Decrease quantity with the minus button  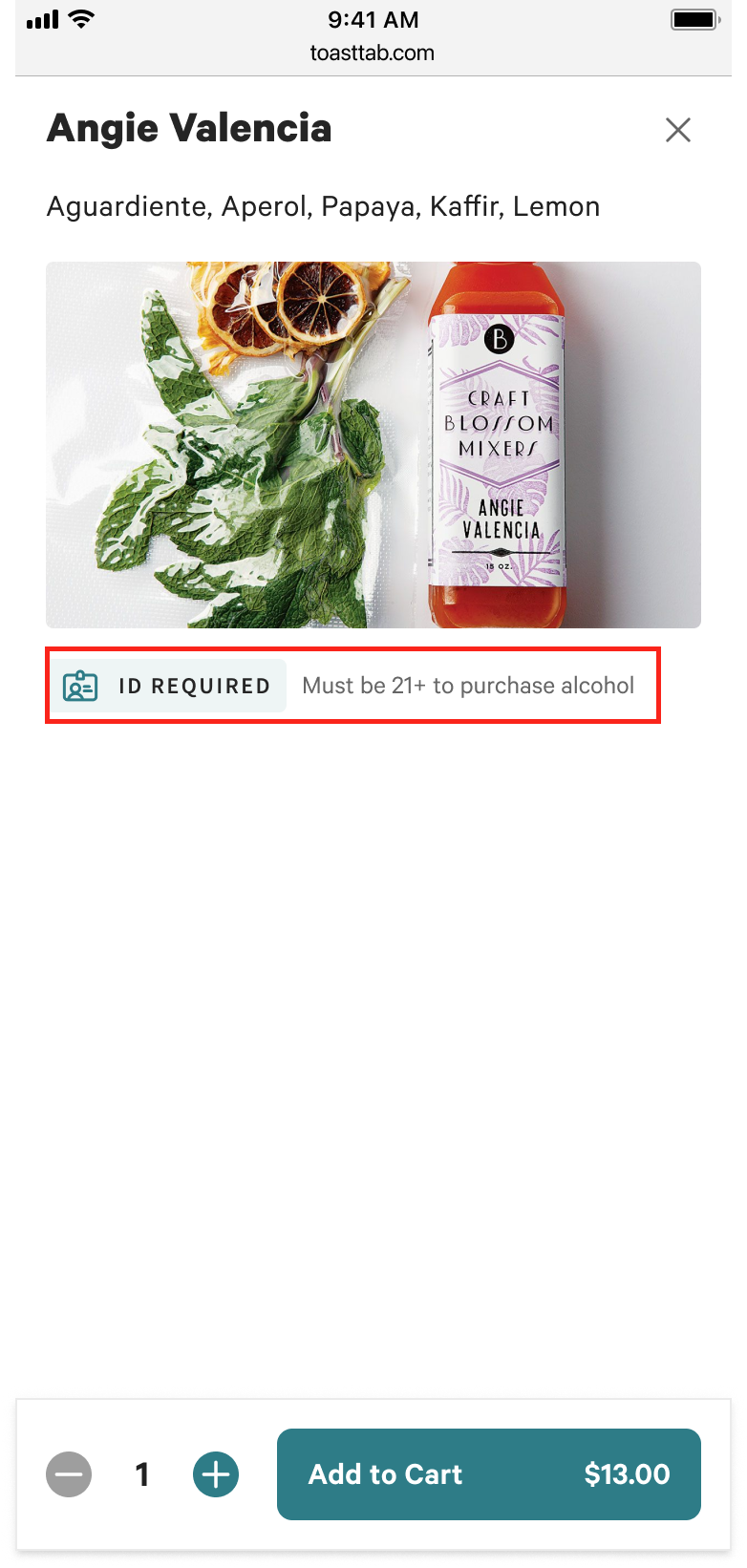click(x=69, y=1474)
